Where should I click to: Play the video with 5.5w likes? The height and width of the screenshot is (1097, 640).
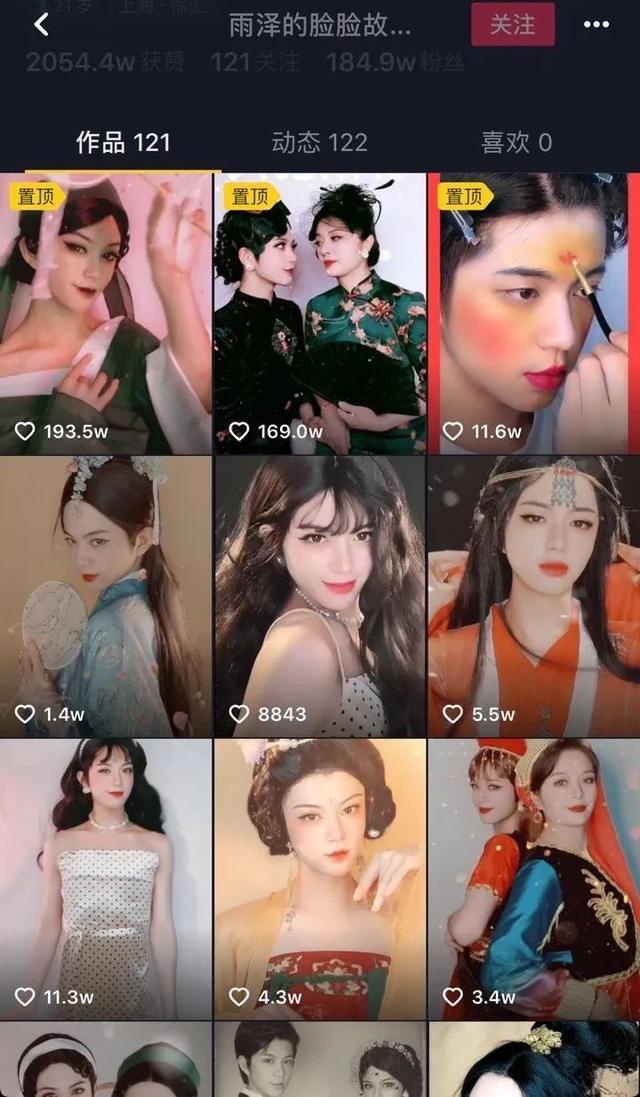(533, 596)
